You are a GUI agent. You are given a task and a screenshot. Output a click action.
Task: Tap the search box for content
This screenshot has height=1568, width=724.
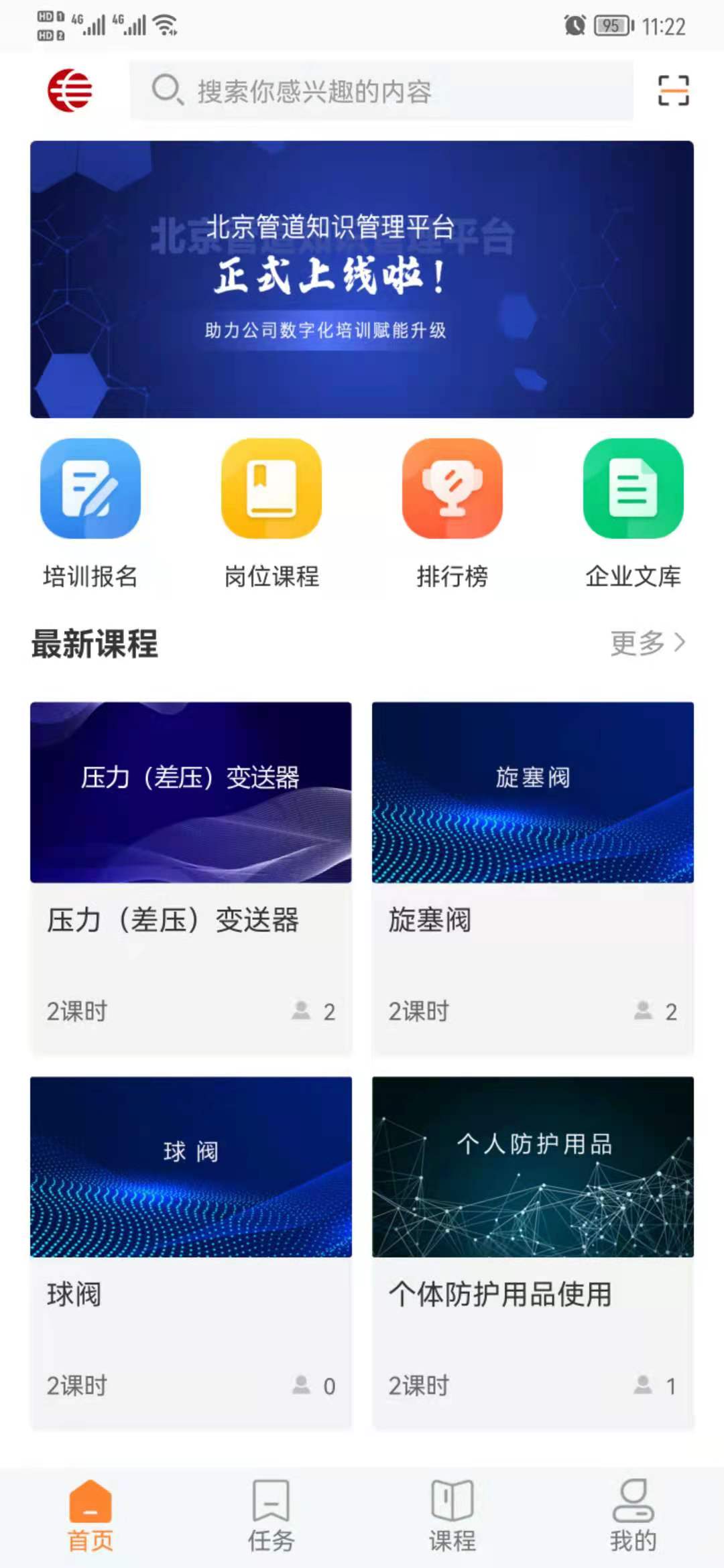point(381,91)
